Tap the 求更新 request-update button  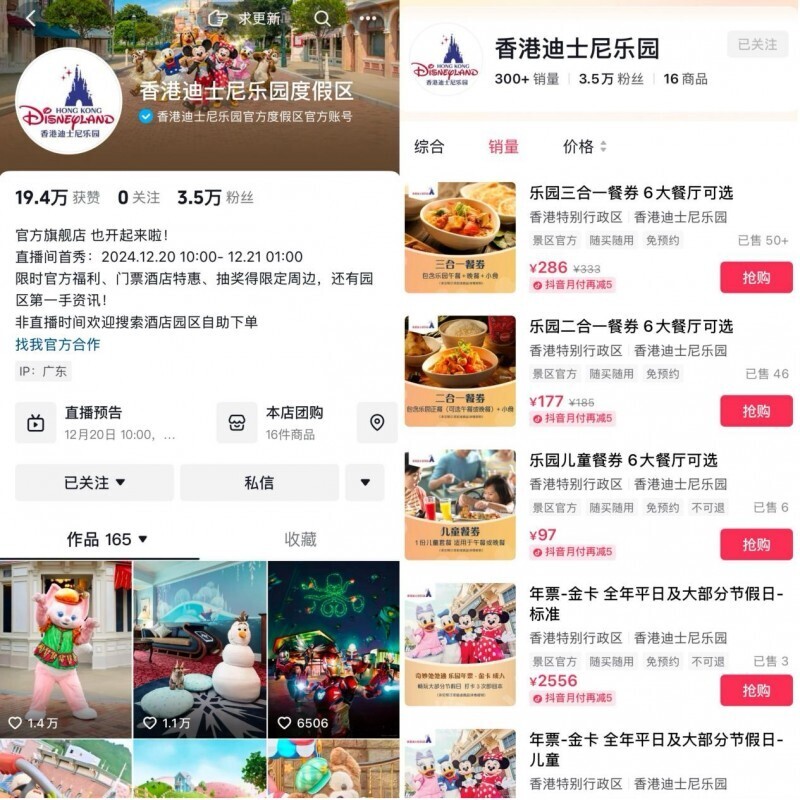point(245,18)
